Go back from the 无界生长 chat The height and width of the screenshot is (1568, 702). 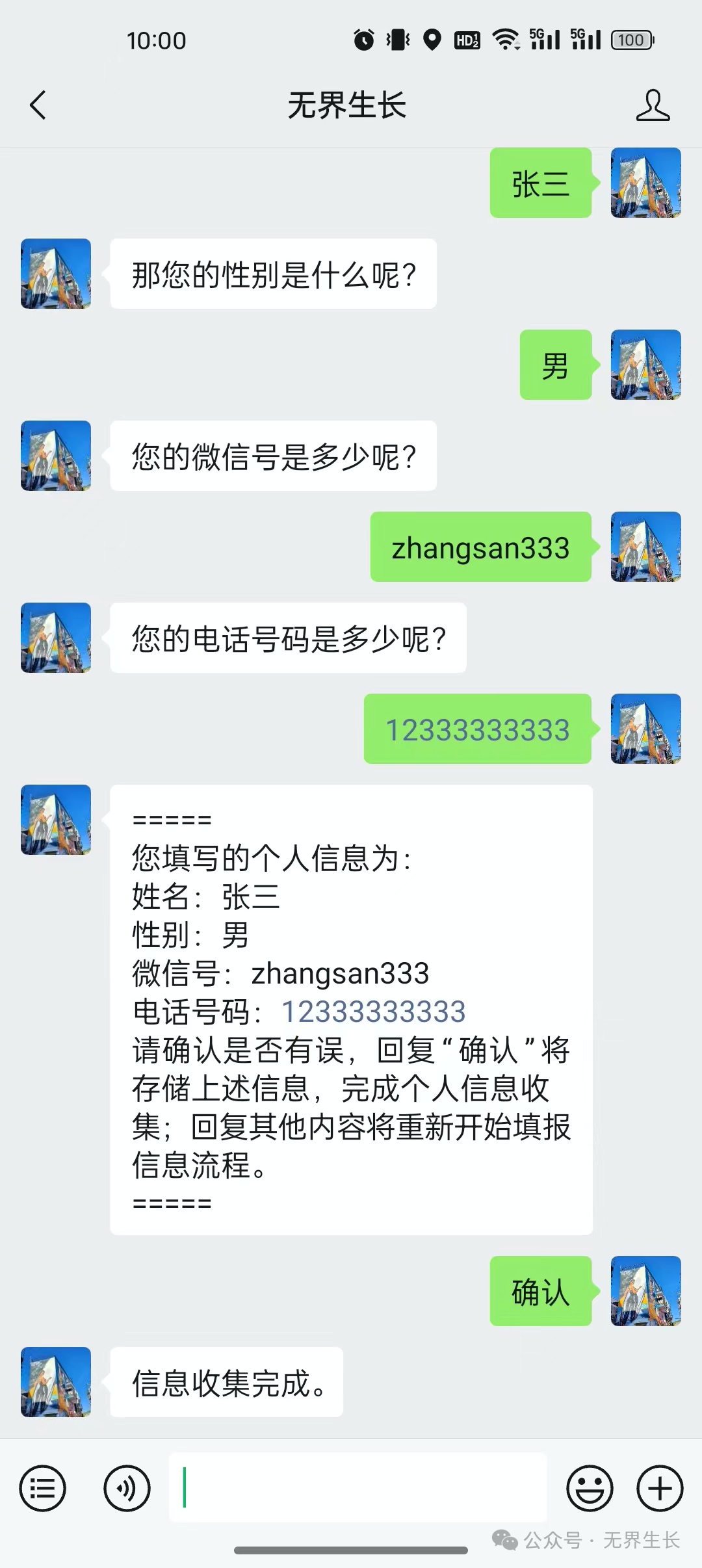point(38,105)
